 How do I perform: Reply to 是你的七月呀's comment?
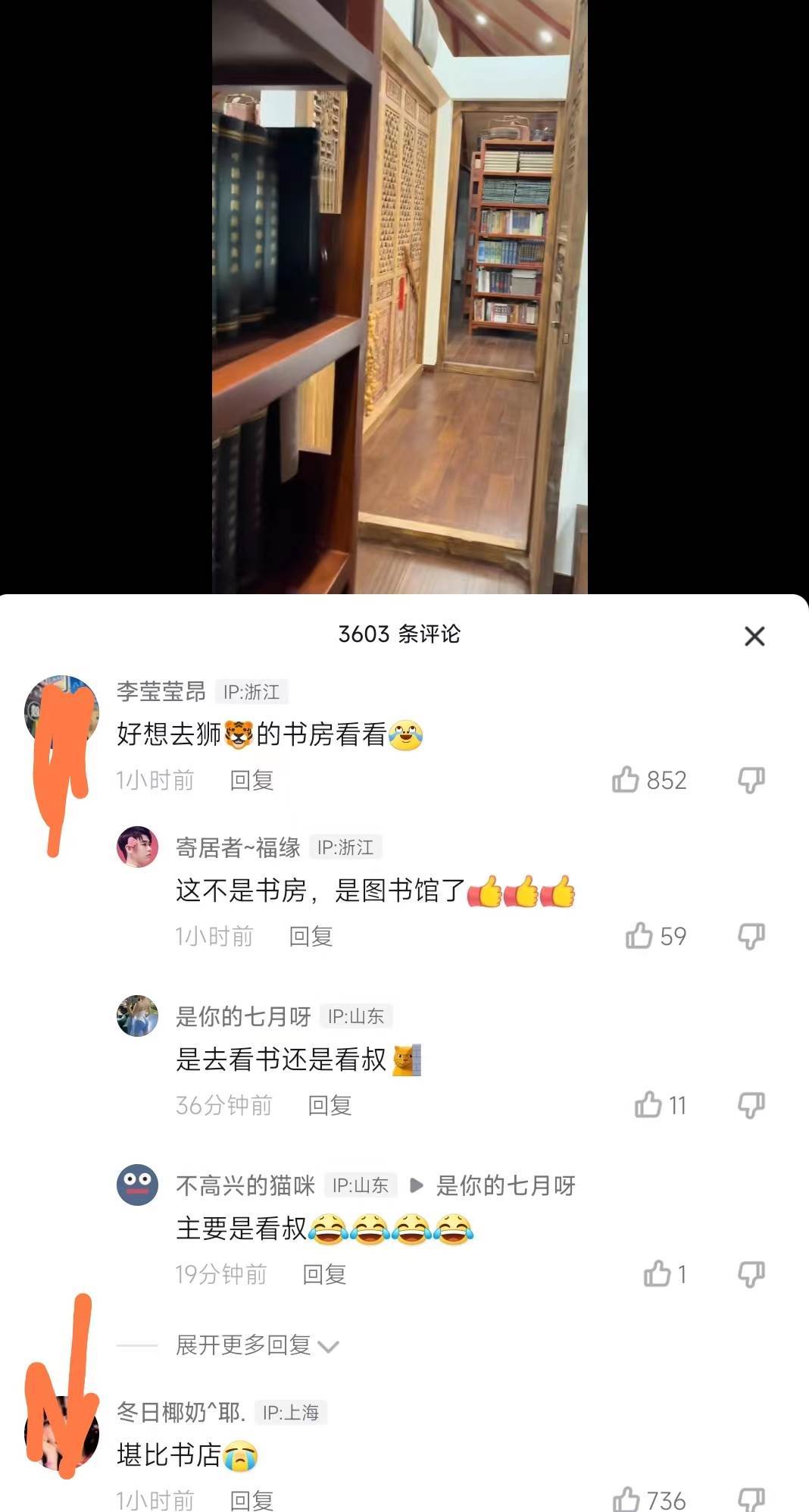click(330, 1106)
